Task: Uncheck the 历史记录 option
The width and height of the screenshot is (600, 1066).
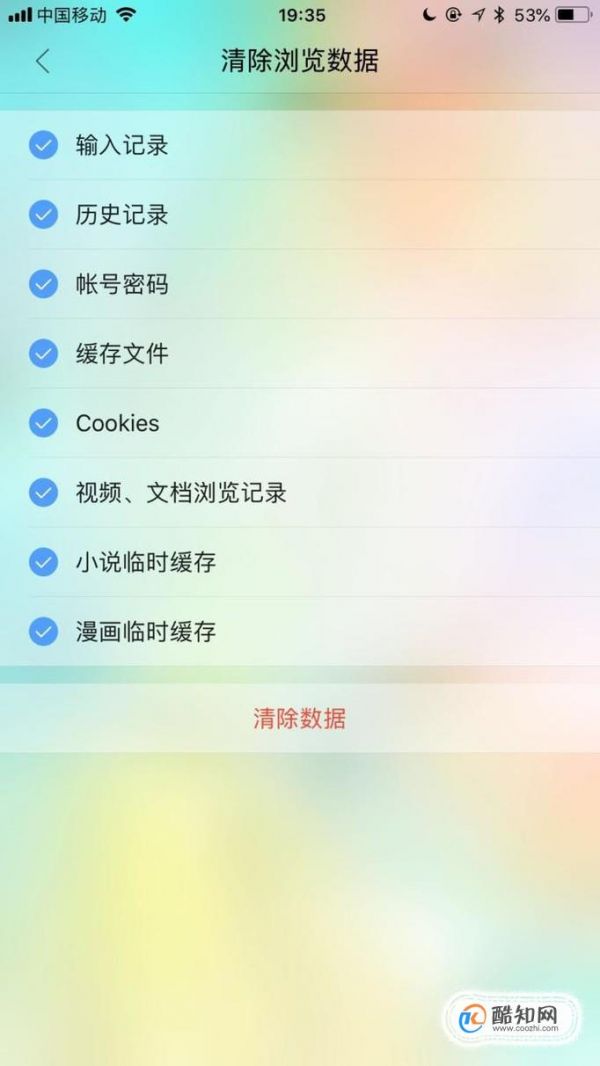Action: click(43, 215)
